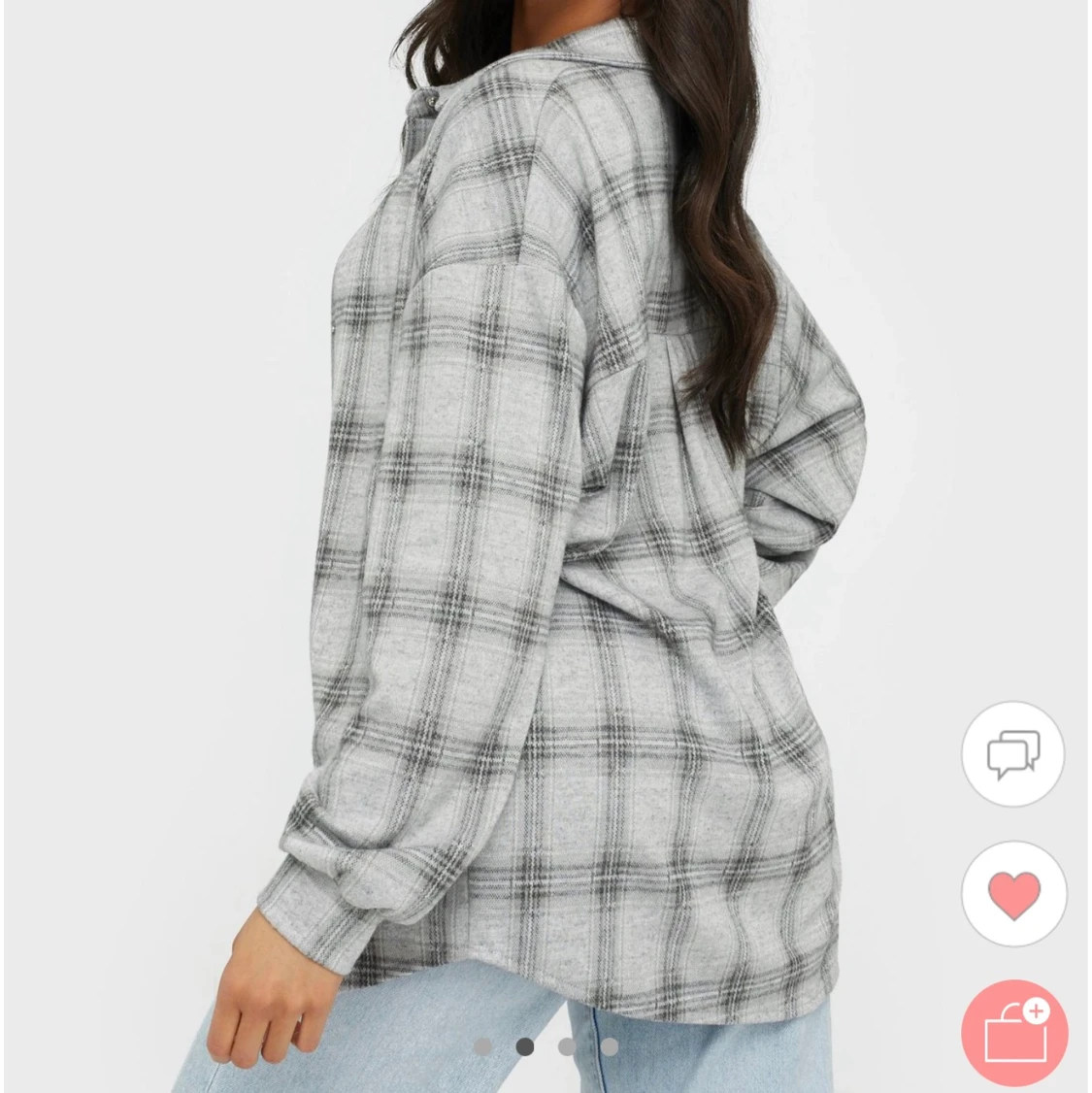Tap the heart to favorite this shirt
This screenshot has height=1093, width=1092.
[x=1013, y=893]
